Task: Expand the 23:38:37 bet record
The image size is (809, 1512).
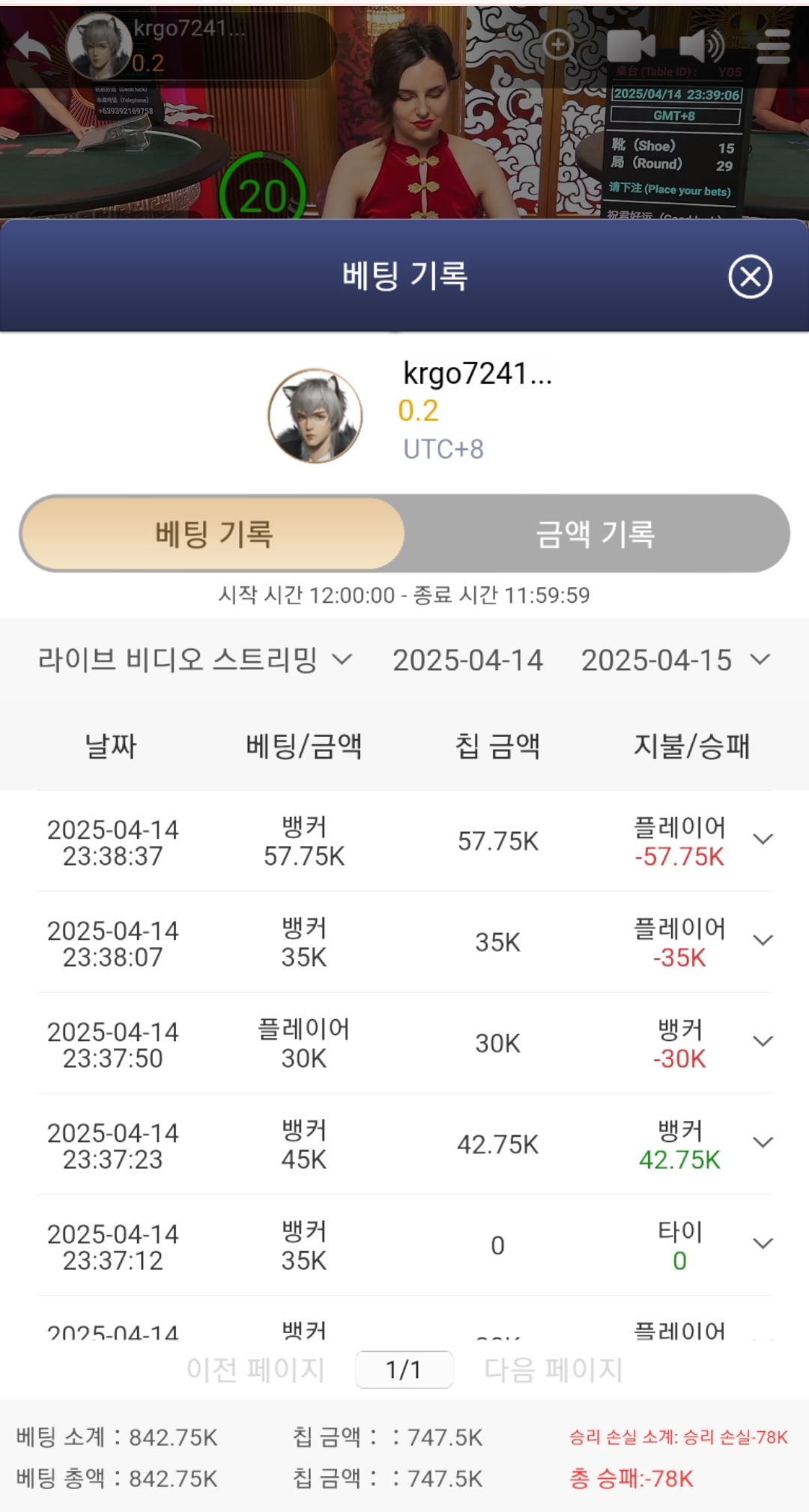Action: (763, 840)
